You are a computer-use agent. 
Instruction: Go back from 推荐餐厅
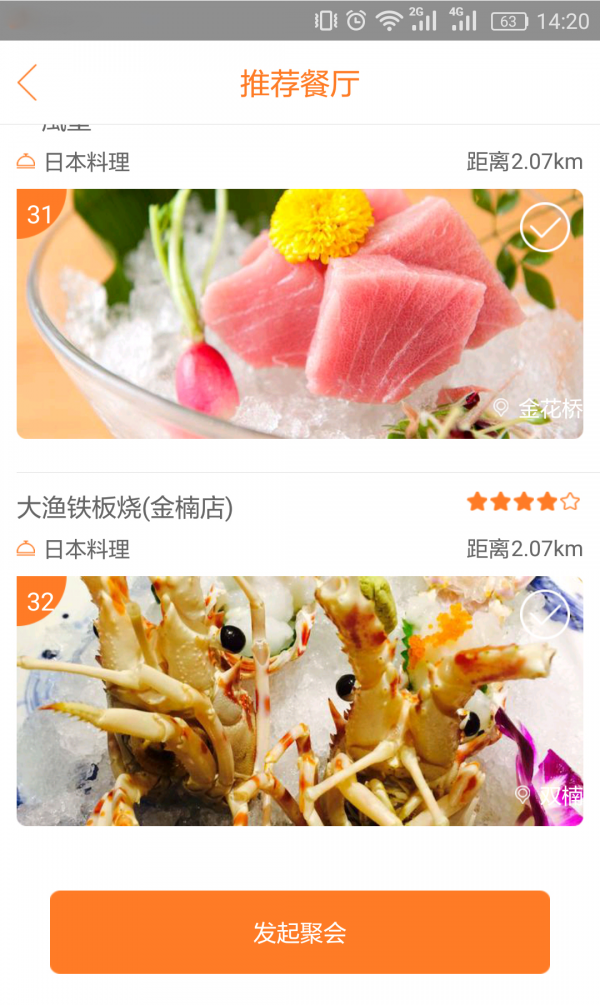(x=28, y=82)
